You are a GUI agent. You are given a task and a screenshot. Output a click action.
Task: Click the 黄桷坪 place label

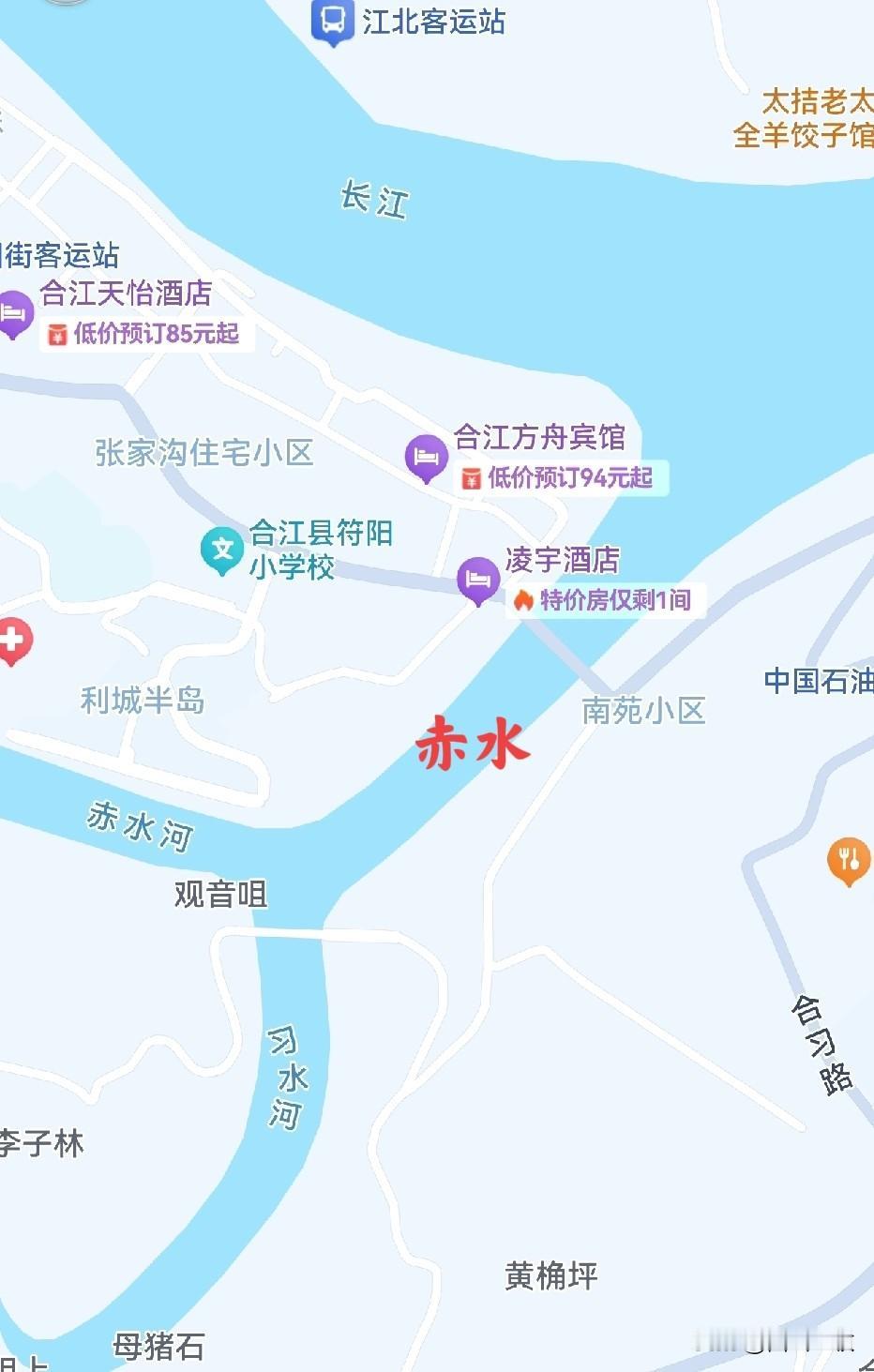pyautogui.click(x=550, y=1275)
